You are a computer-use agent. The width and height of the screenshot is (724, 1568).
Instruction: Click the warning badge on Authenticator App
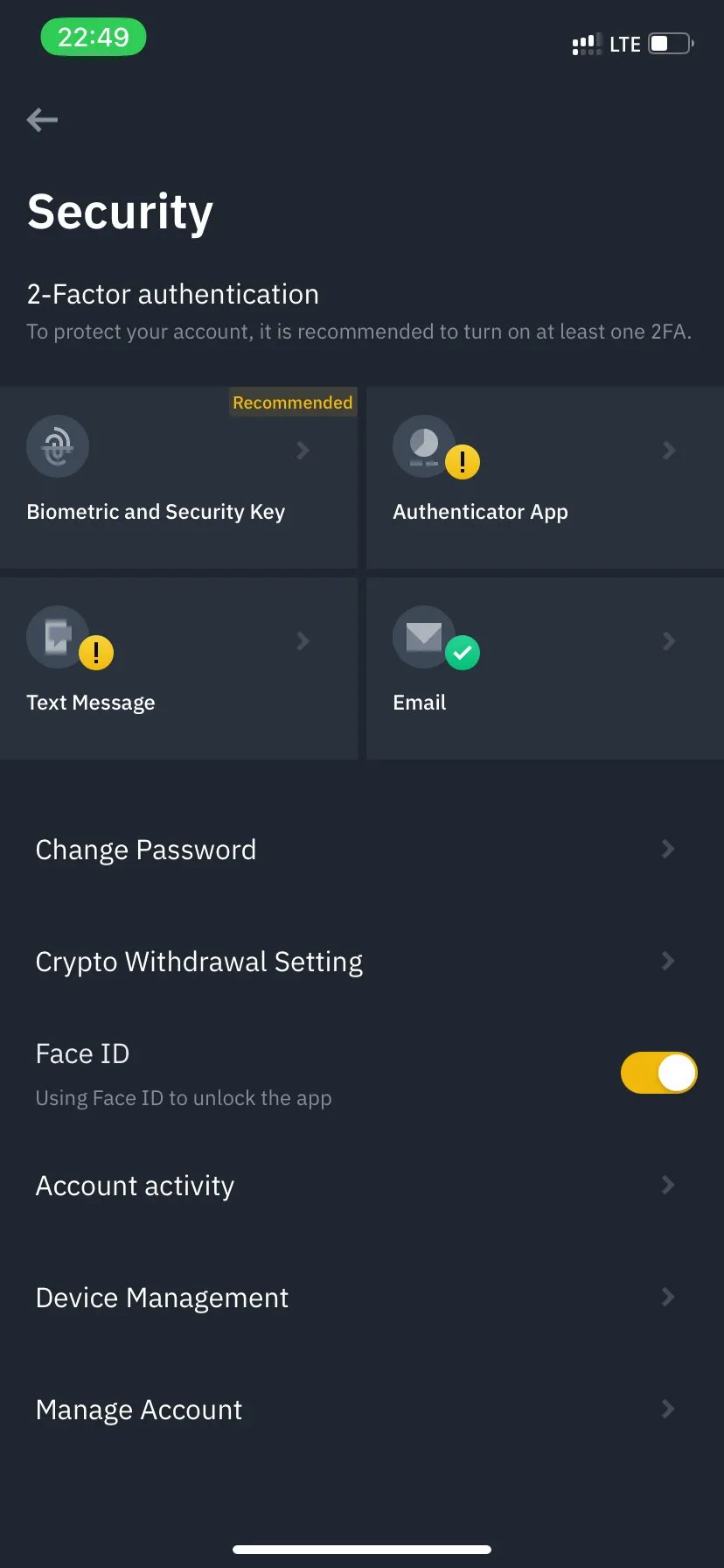click(463, 461)
